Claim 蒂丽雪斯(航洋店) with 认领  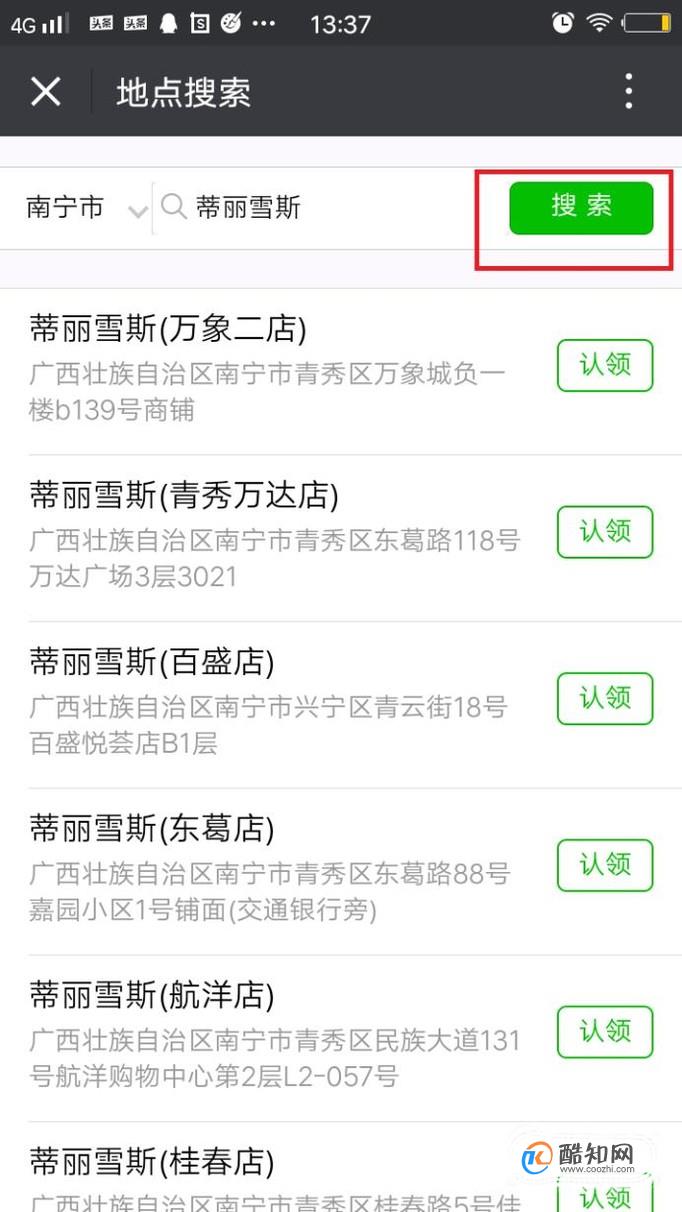[605, 1031]
